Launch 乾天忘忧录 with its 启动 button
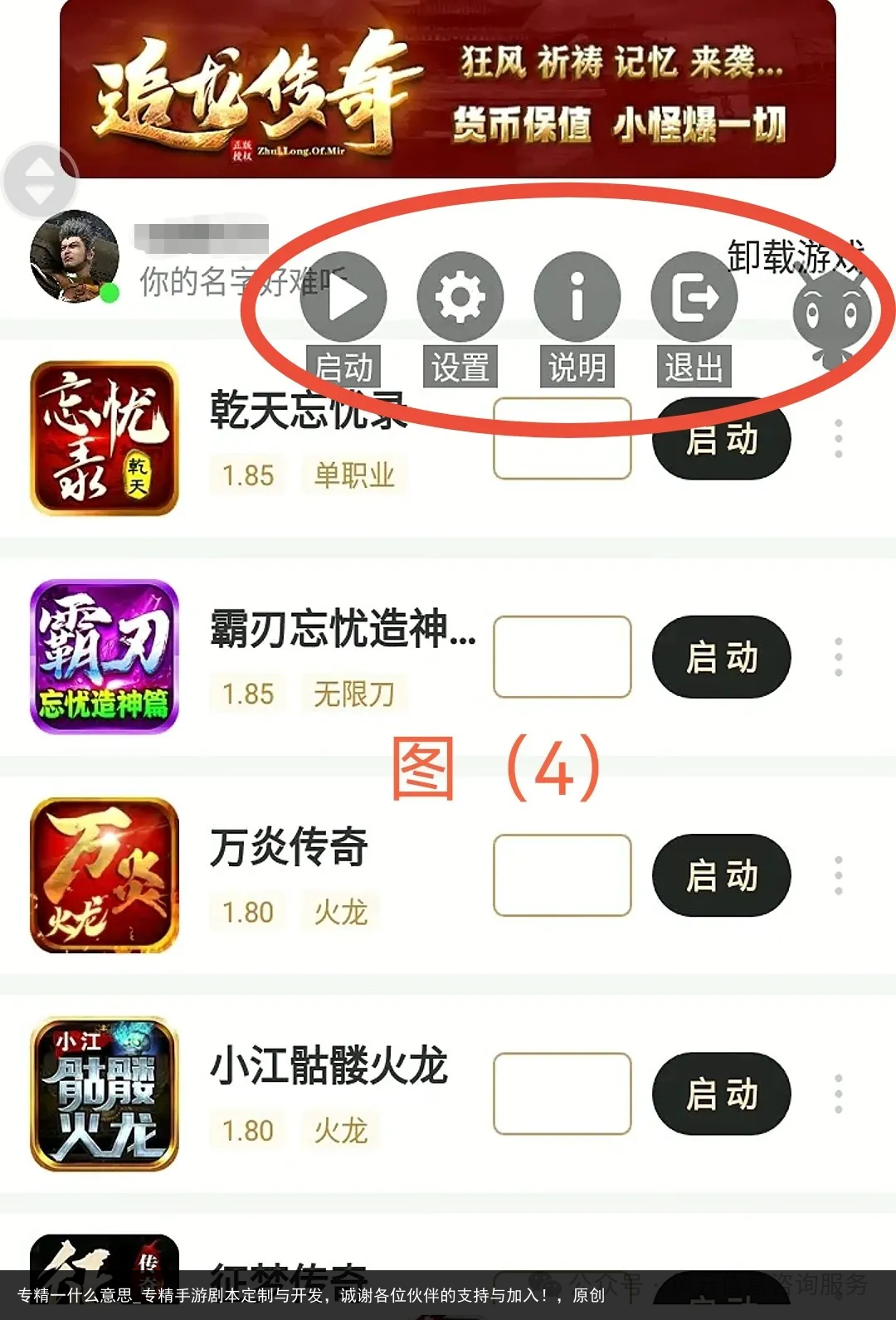This screenshot has width=896, height=1320. coord(721,440)
